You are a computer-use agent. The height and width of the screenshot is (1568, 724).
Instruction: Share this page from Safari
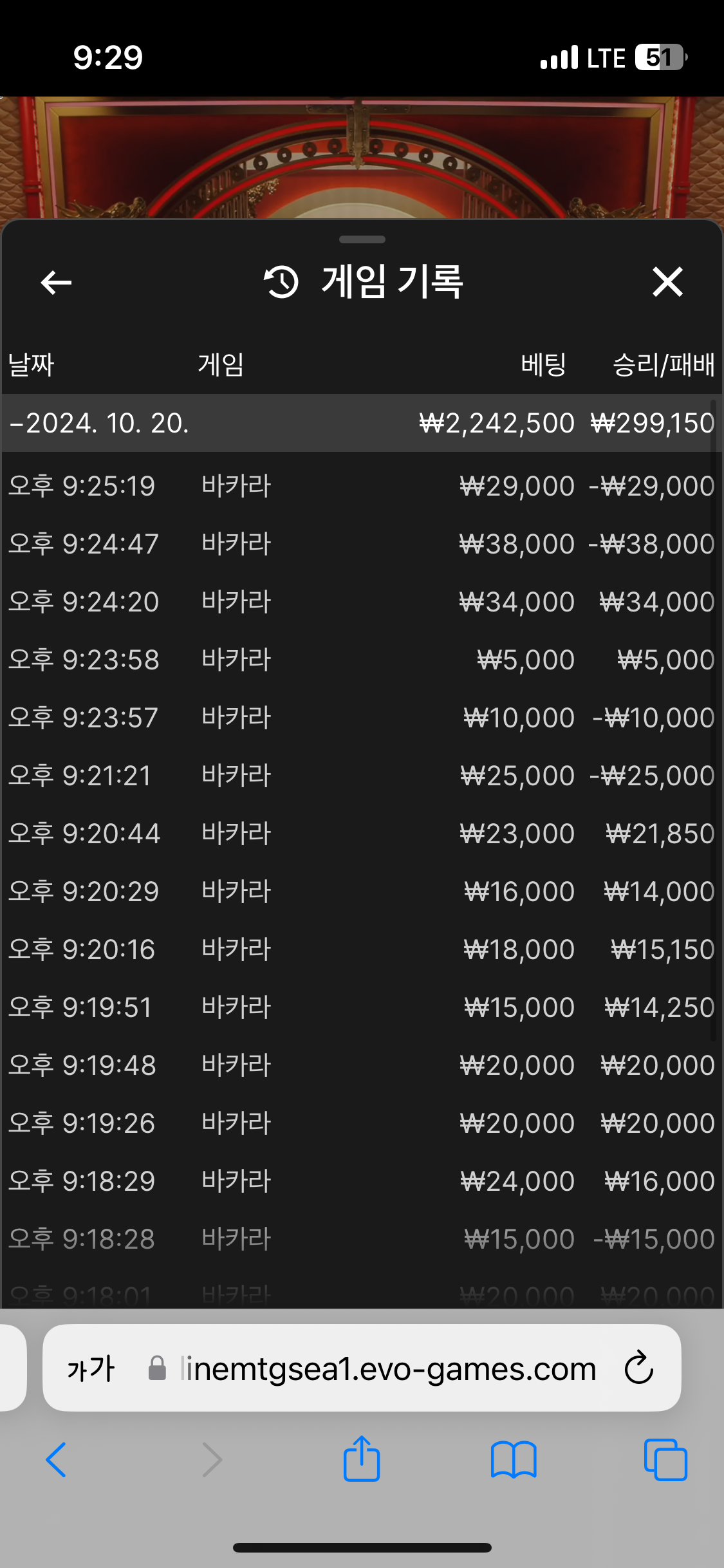[x=362, y=1459]
